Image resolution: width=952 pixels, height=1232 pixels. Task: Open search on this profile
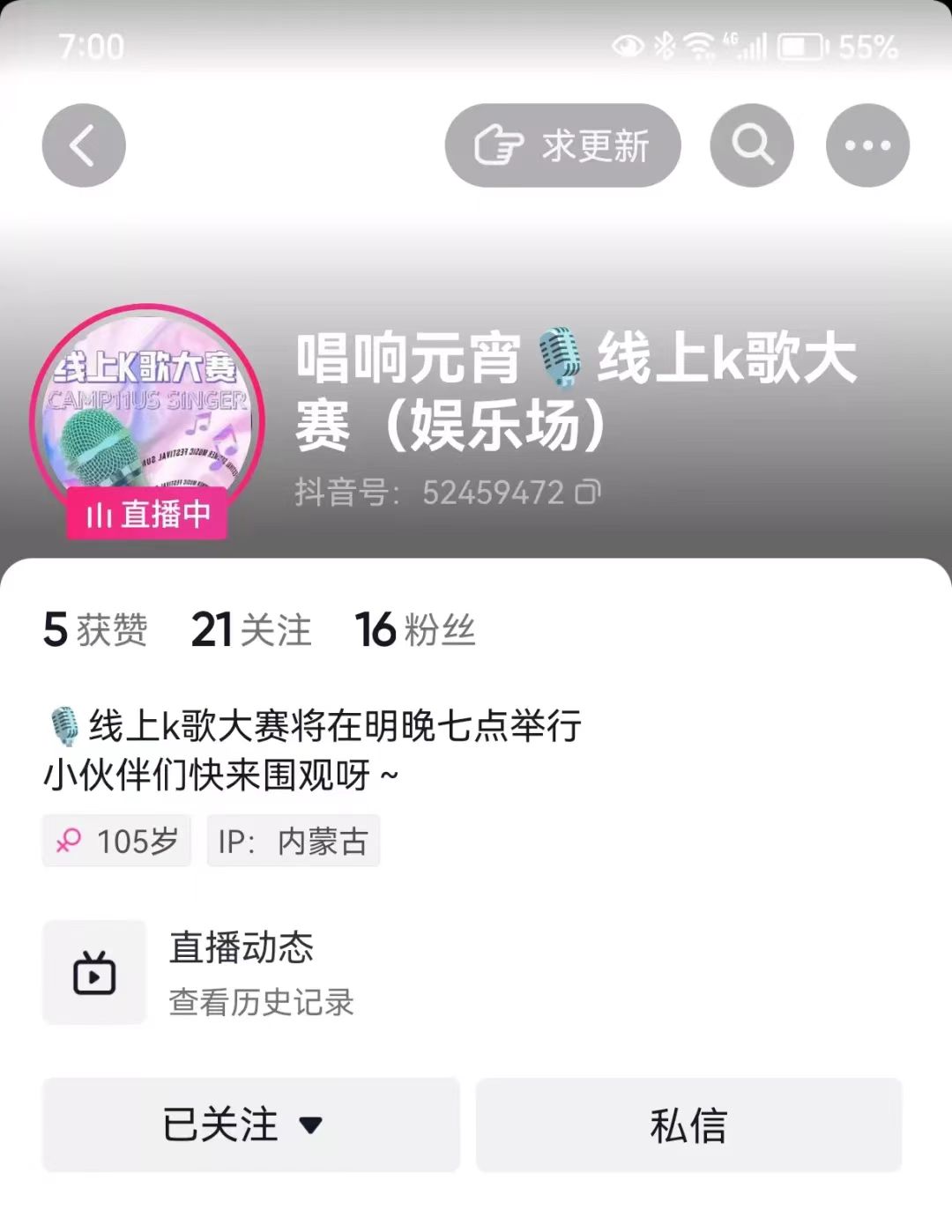[752, 145]
